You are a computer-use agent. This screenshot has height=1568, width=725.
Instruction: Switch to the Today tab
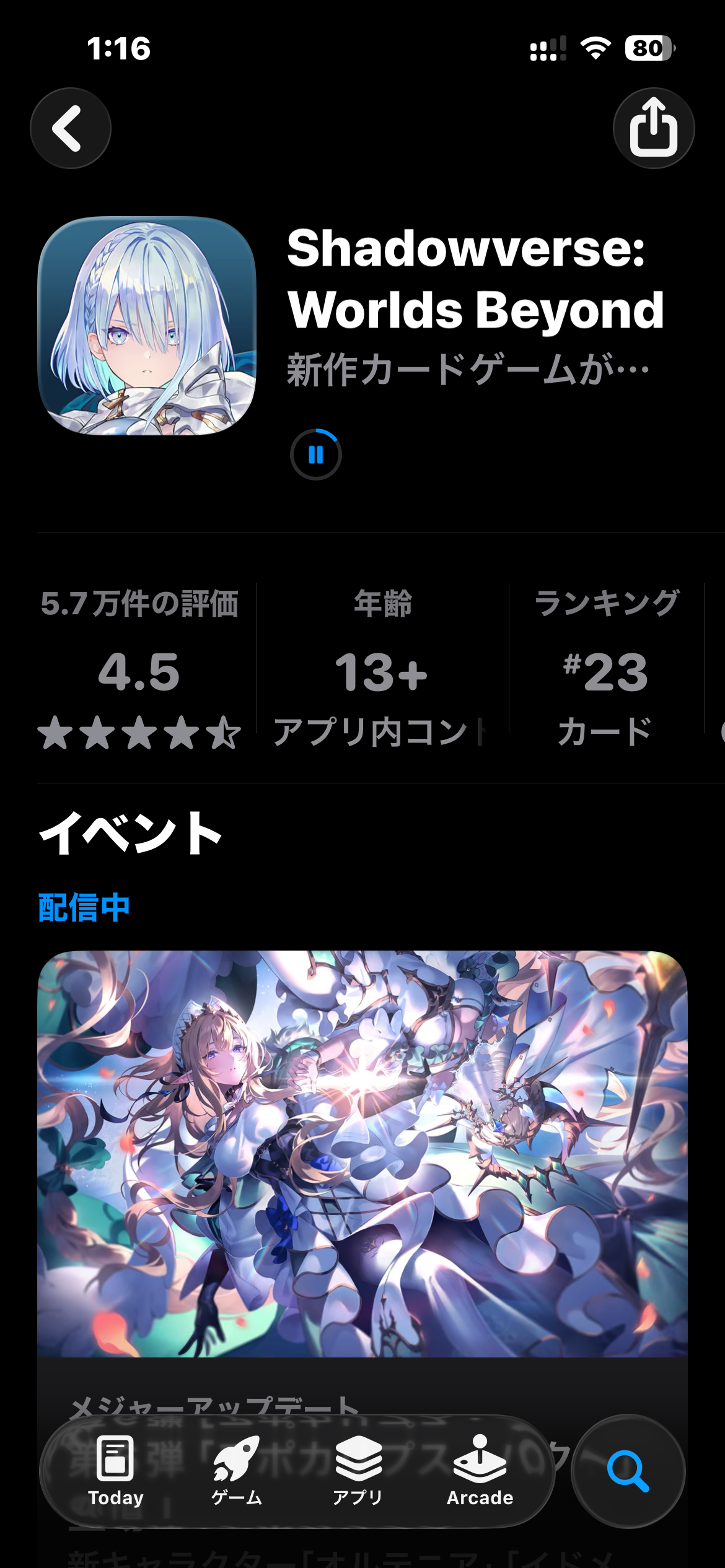116,1471
